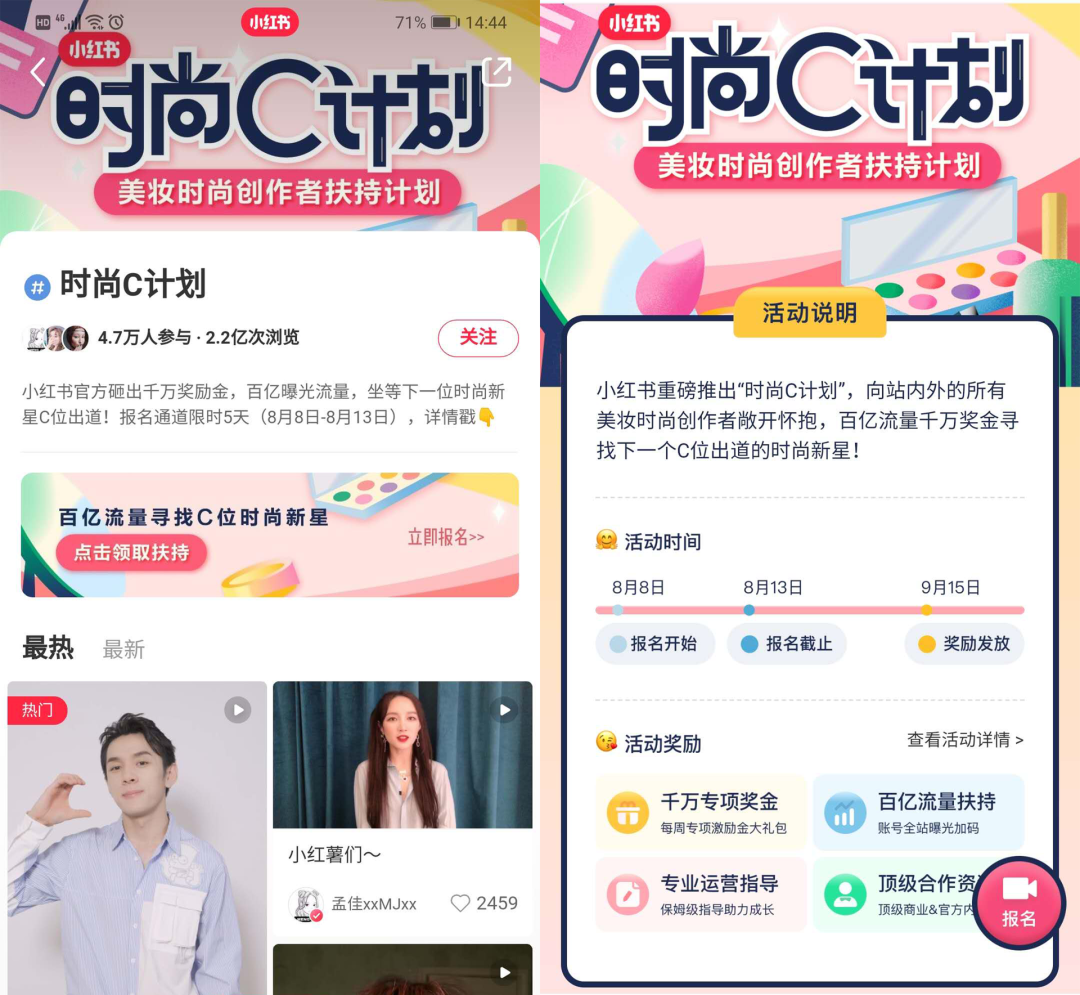Go back using the top-left arrow
Image resolution: width=1080 pixels, height=995 pixels.
click(x=38, y=72)
